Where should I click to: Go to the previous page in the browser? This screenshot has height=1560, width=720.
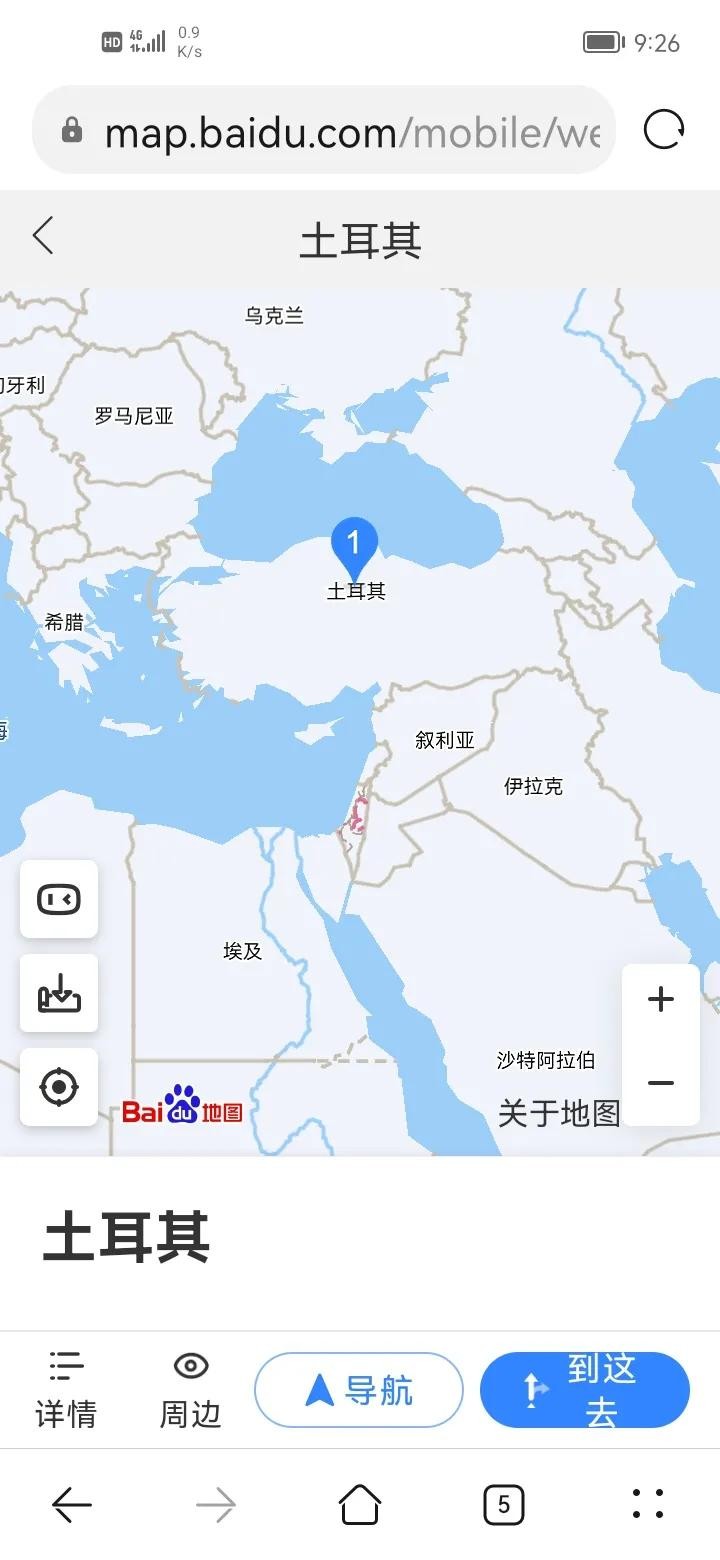click(x=72, y=1504)
